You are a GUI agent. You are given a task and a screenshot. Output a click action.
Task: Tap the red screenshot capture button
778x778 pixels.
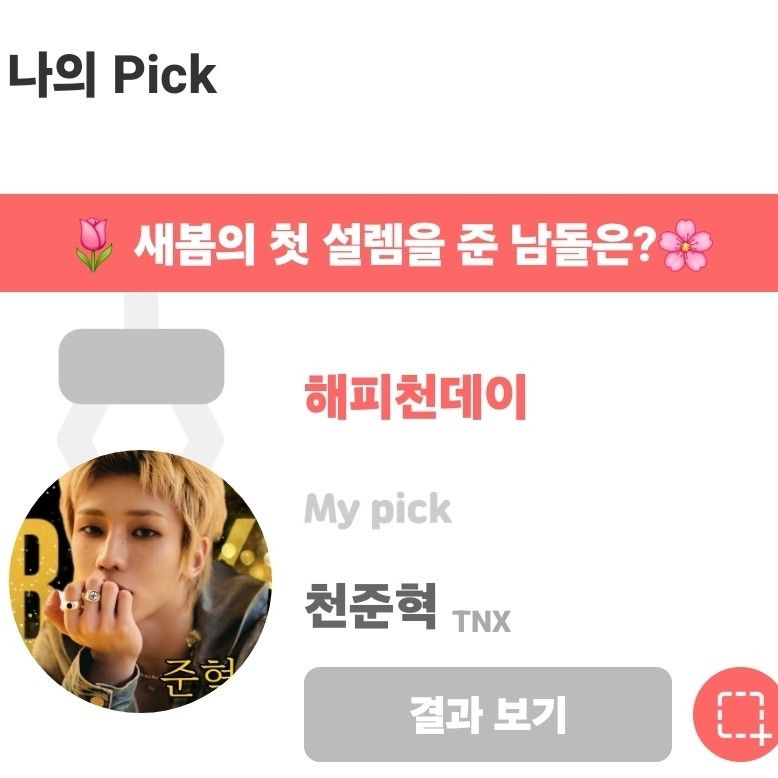pos(738,714)
